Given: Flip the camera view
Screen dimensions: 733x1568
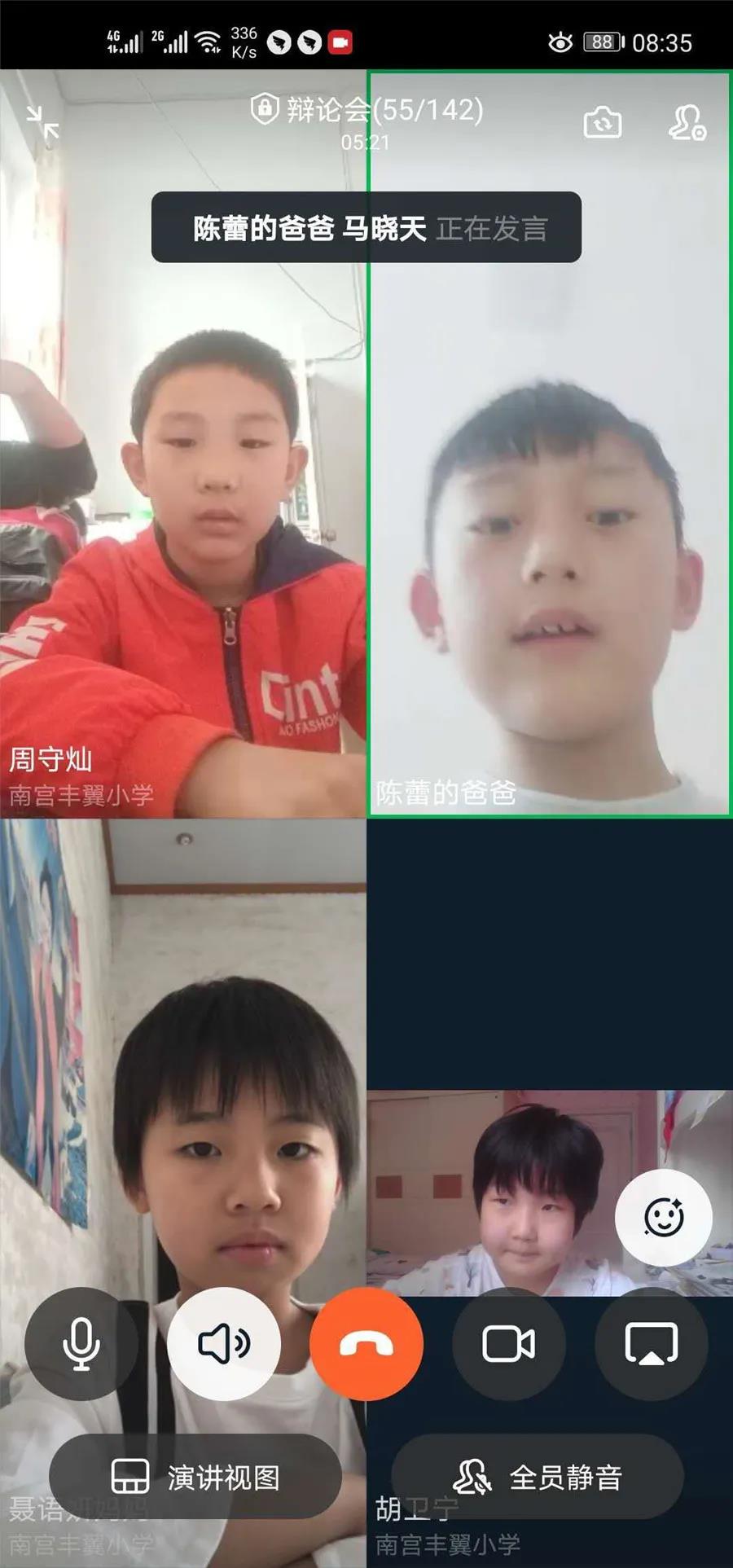Looking at the screenshot, I should (x=603, y=123).
